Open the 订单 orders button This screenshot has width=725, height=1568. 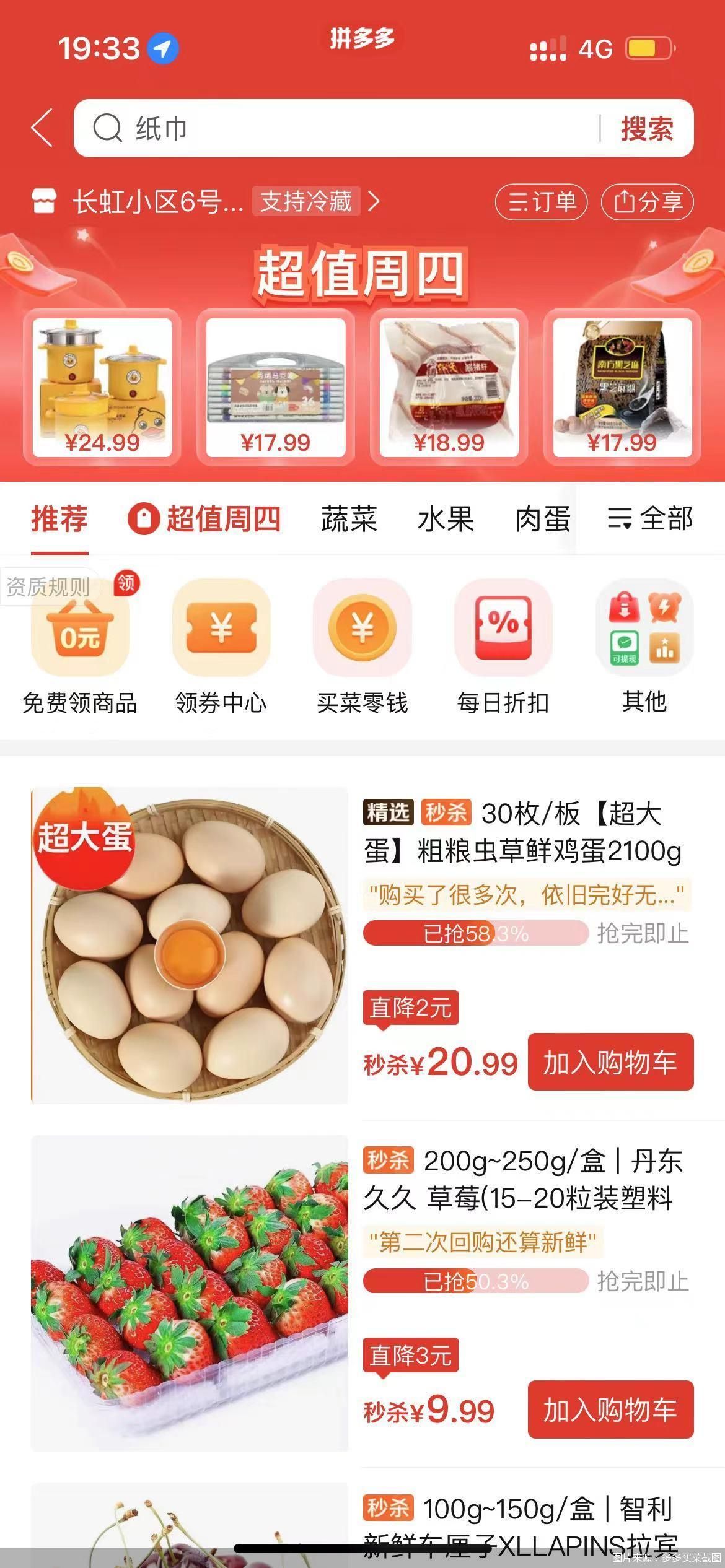pos(541,202)
